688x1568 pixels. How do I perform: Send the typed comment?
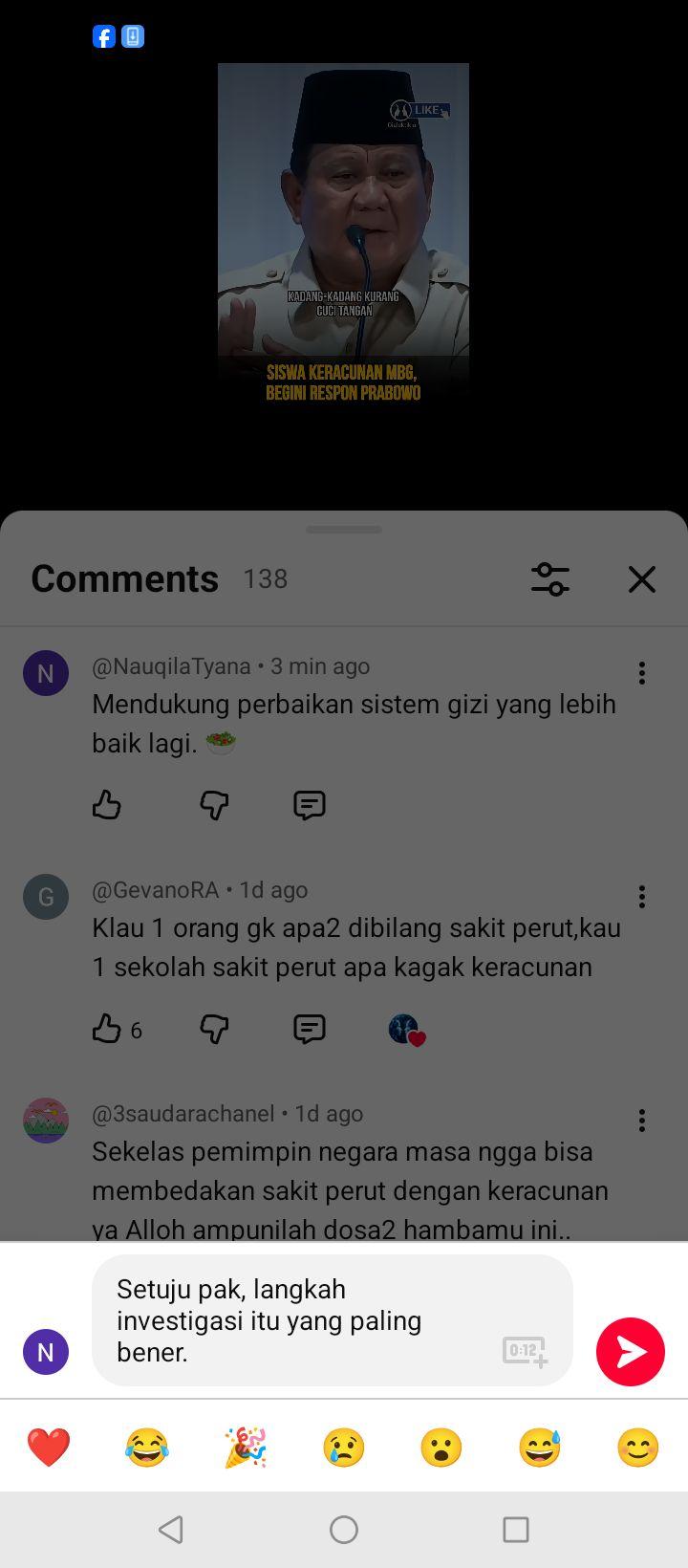pos(631,1351)
